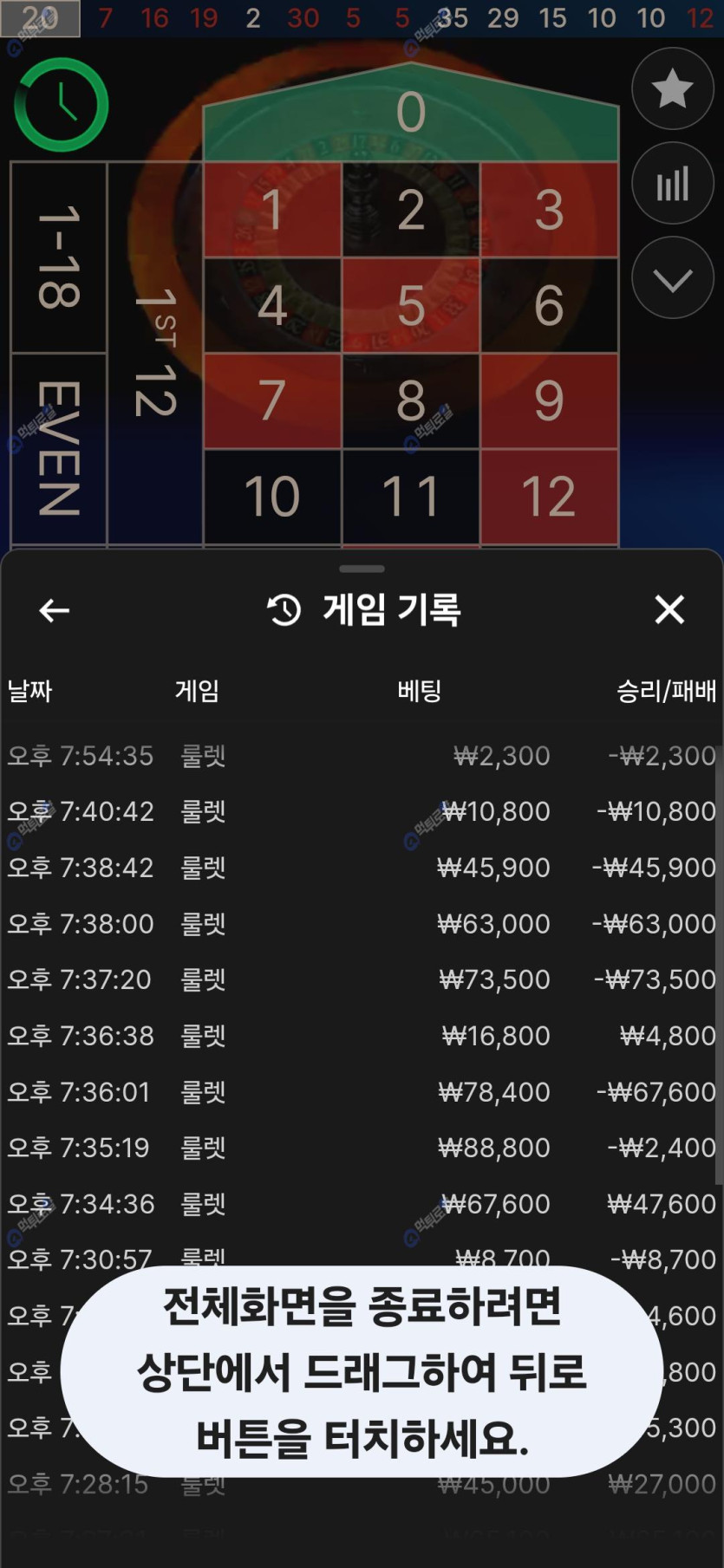Tap the sheet drag handle
Viewport: 724px width, 1568px height.
coord(362,569)
